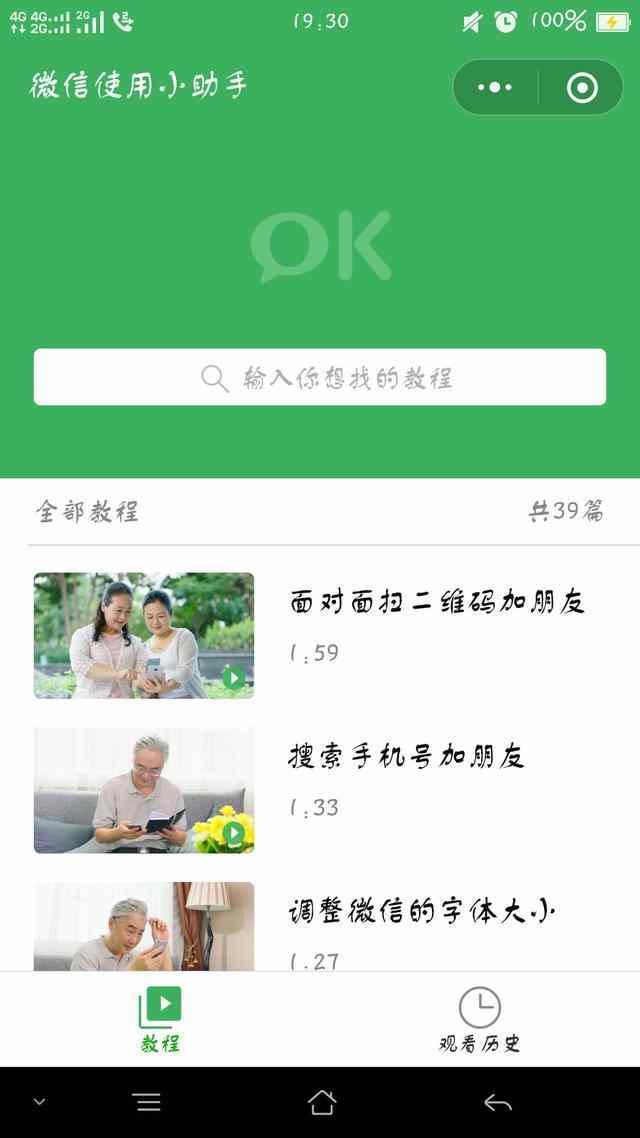Screen dimensions: 640x1138
Task: Return to the home screen
Action: 321,1102
